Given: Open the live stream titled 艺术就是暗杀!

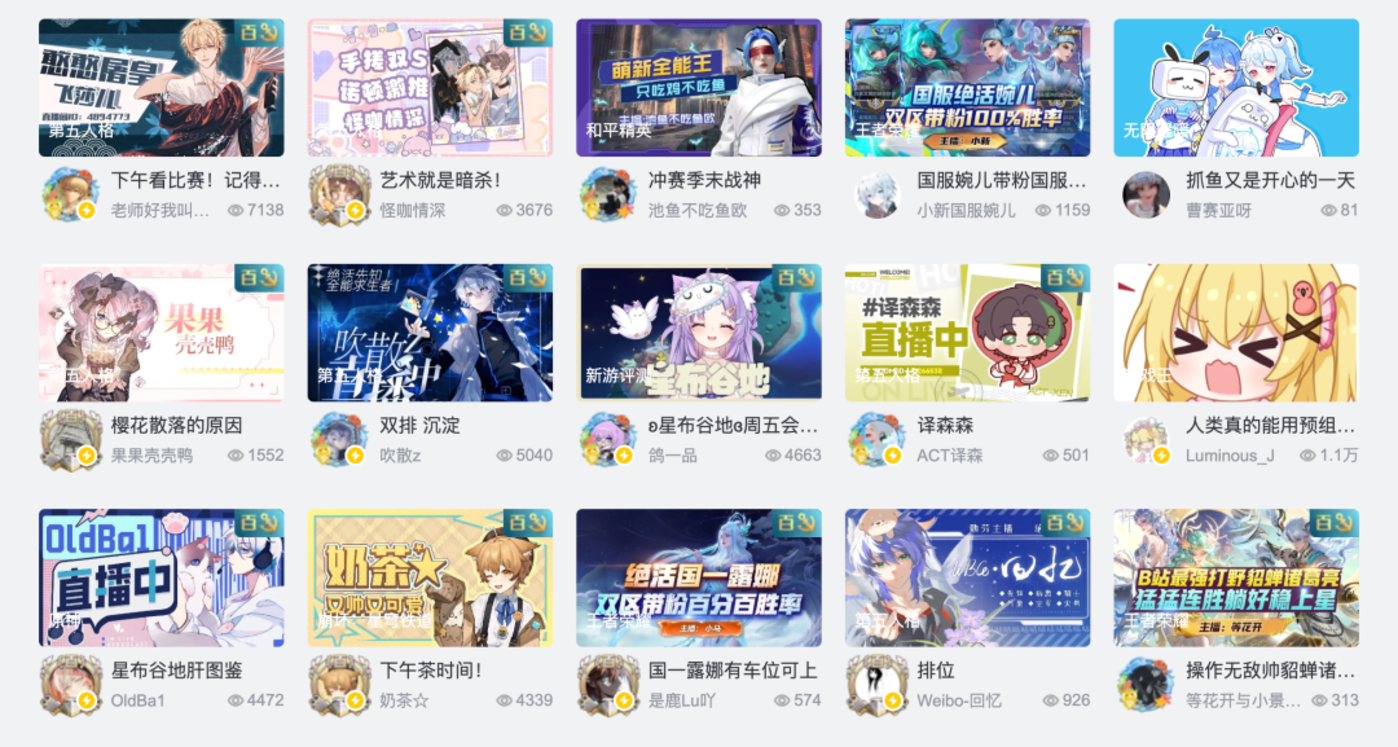Looking at the screenshot, I should [x=430, y=88].
